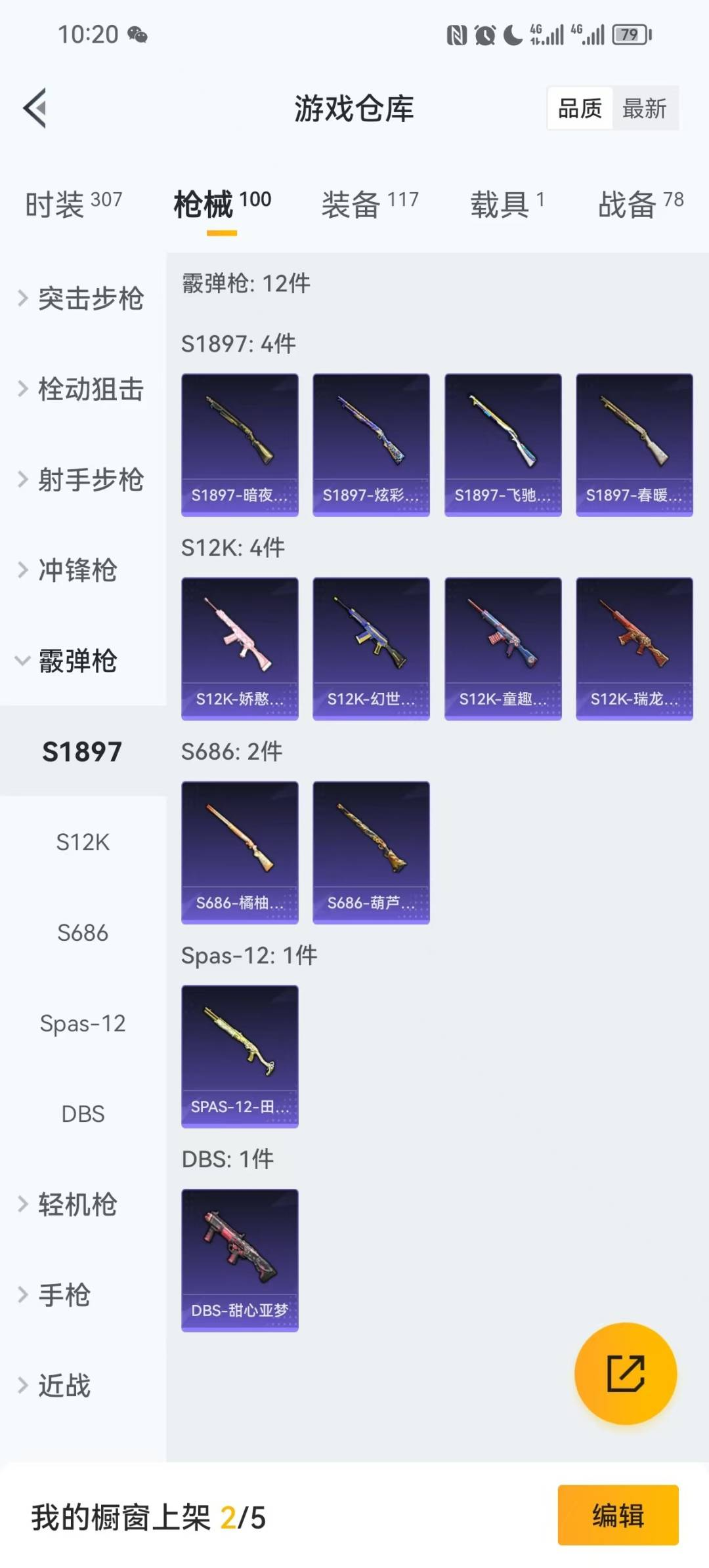The height and width of the screenshot is (1568, 709).
Task: Select DBS in the sidebar
Action: click(x=83, y=1114)
